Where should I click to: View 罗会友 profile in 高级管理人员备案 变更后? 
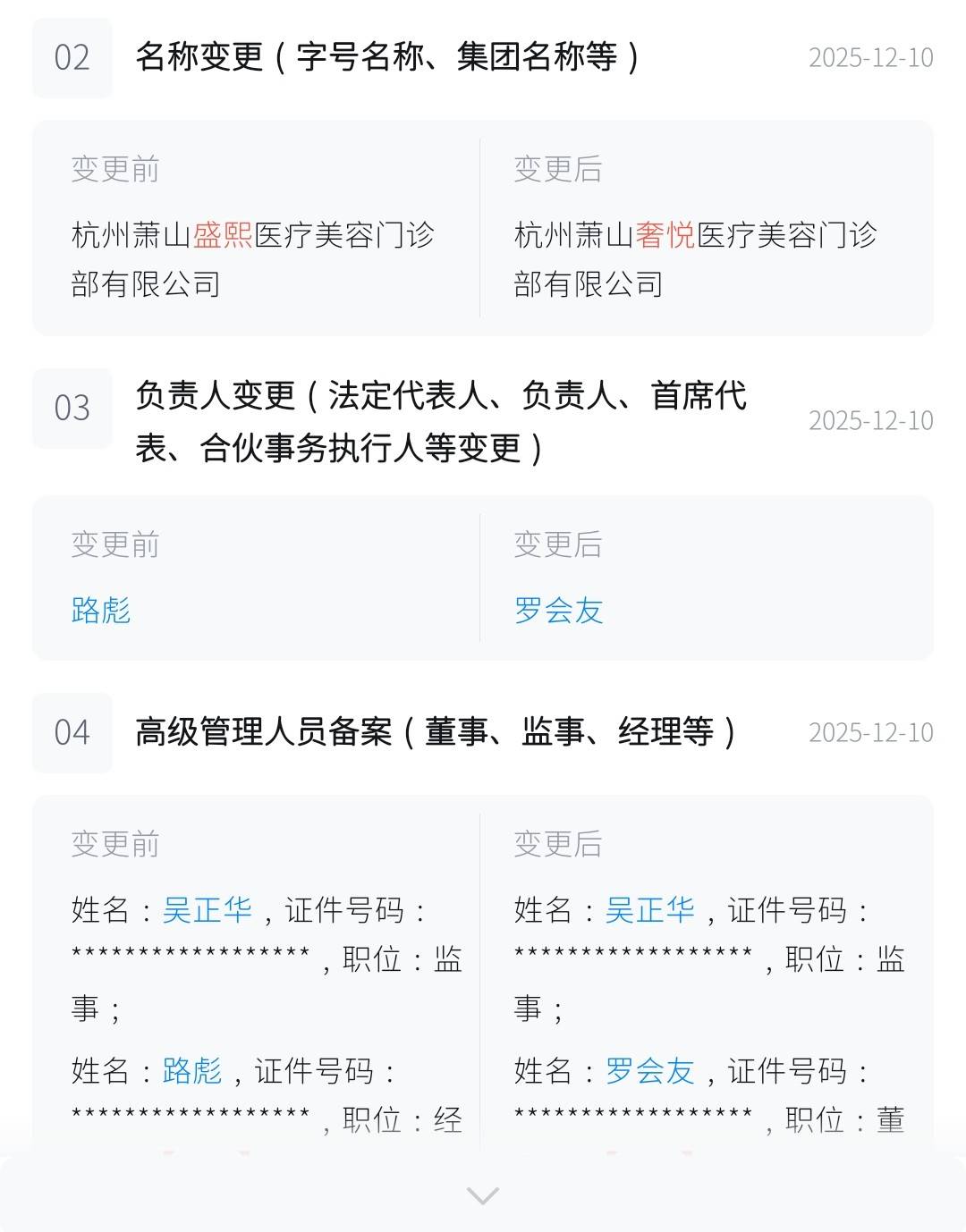649,1070
